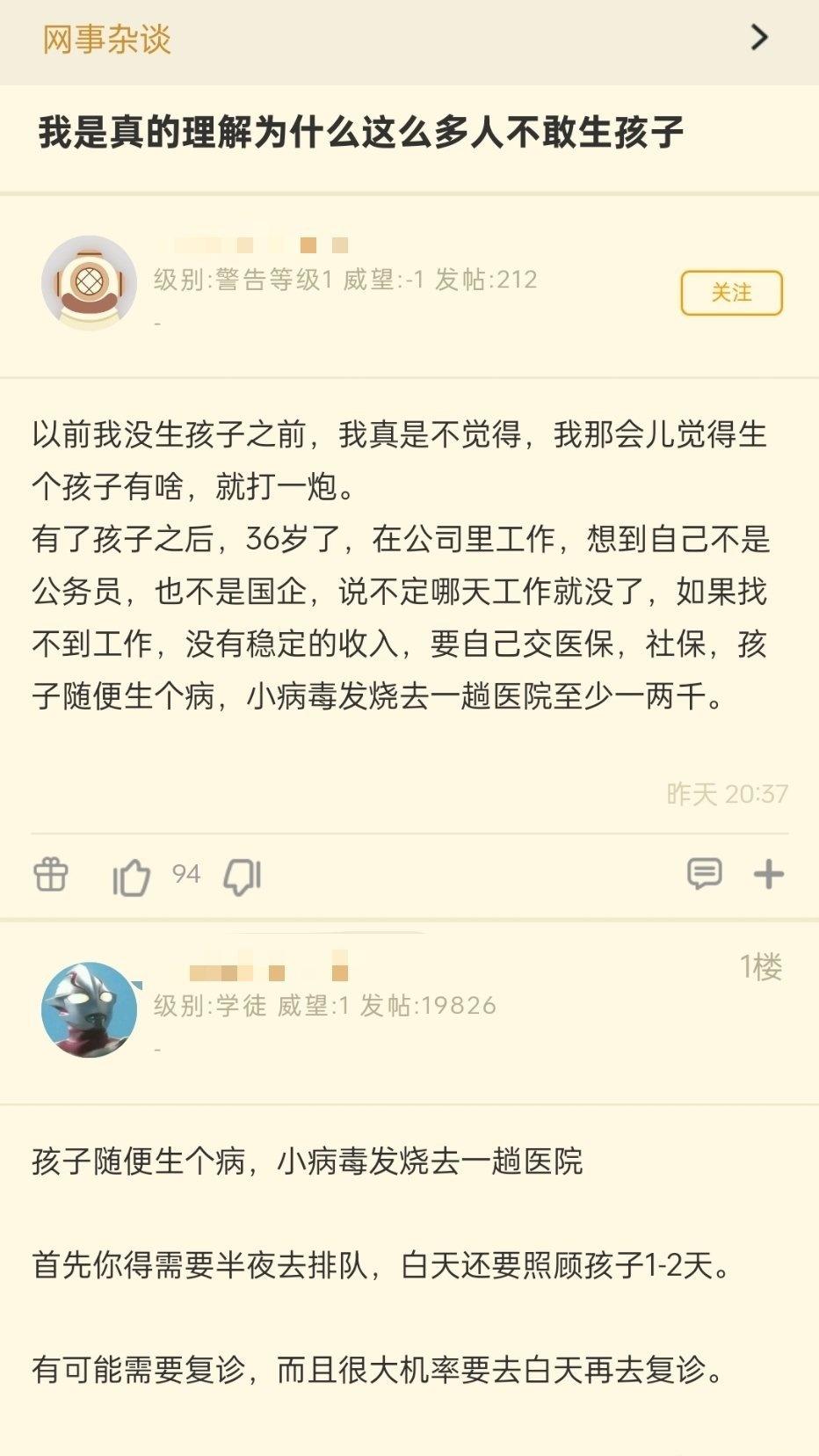This screenshot has height=1456, width=819.
Task: Click the plus icon in the action bar
Action: tap(770, 874)
